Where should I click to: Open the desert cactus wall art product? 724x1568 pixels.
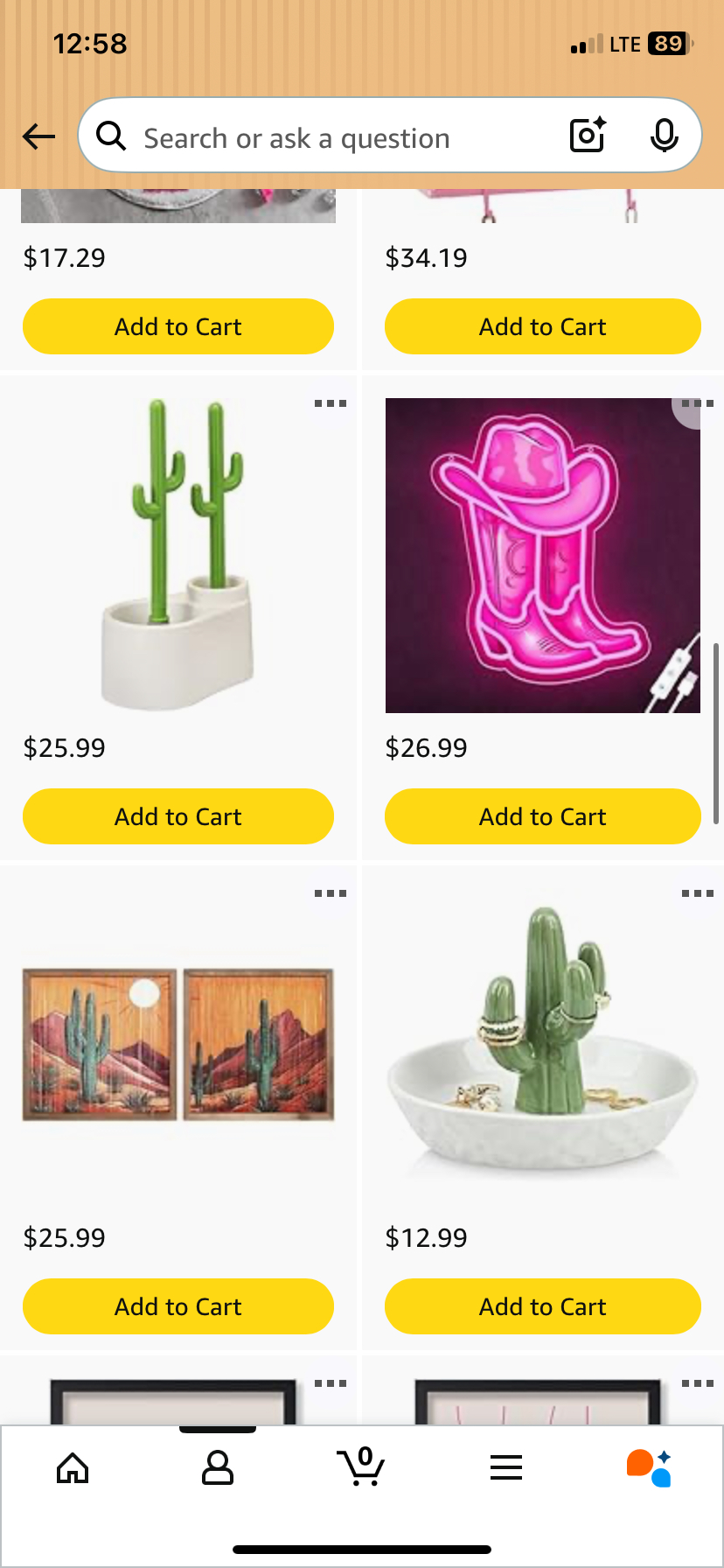178,1046
